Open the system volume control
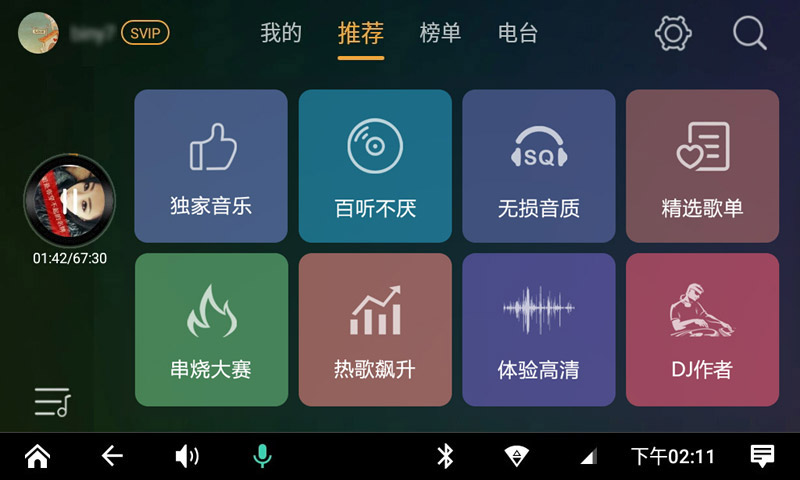The width and height of the screenshot is (800, 480). click(187, 457)
